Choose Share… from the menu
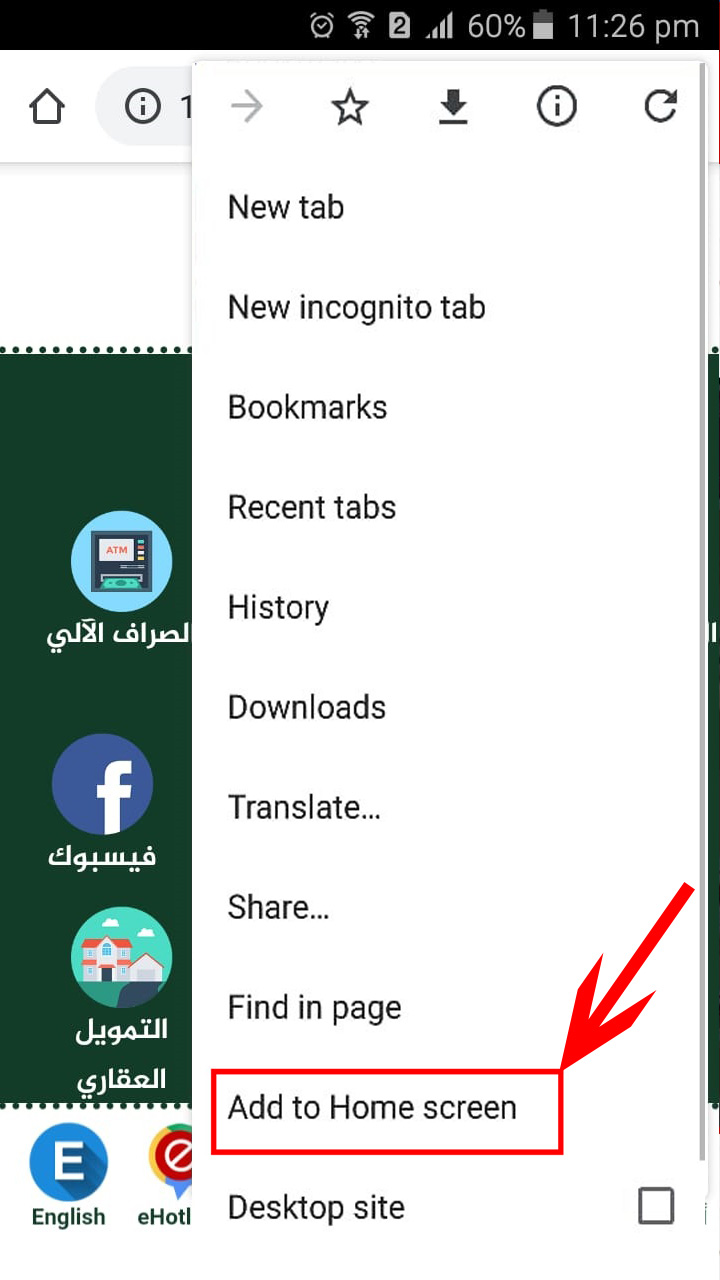Screen dimensions: 720x1280 point(278,907)
